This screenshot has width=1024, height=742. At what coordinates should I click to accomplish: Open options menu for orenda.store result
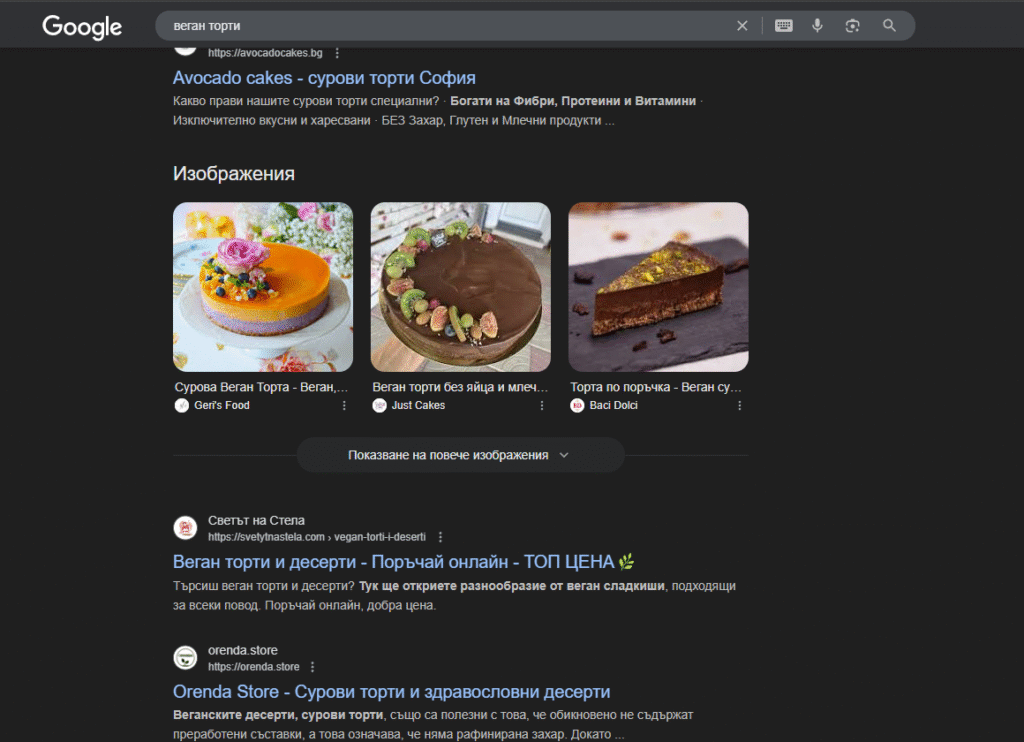coord(312,667)
